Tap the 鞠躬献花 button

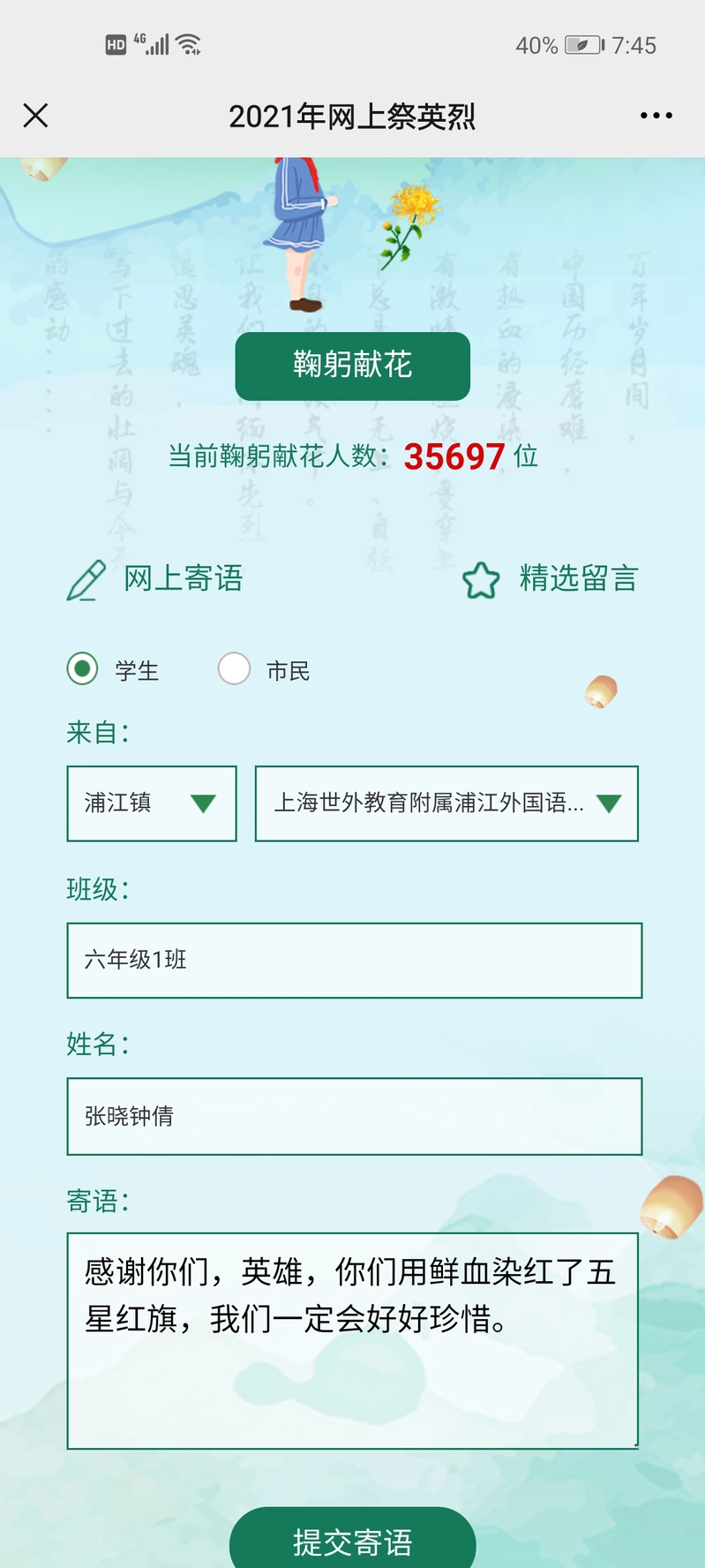point(352,366)
